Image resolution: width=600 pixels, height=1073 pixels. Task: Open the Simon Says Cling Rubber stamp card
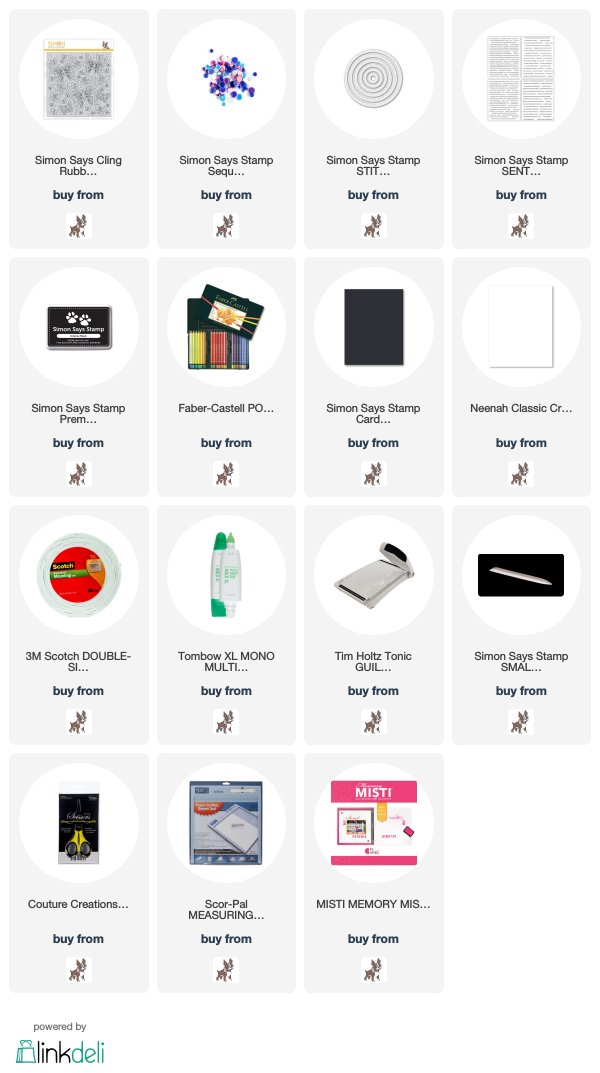coord(79,129)
